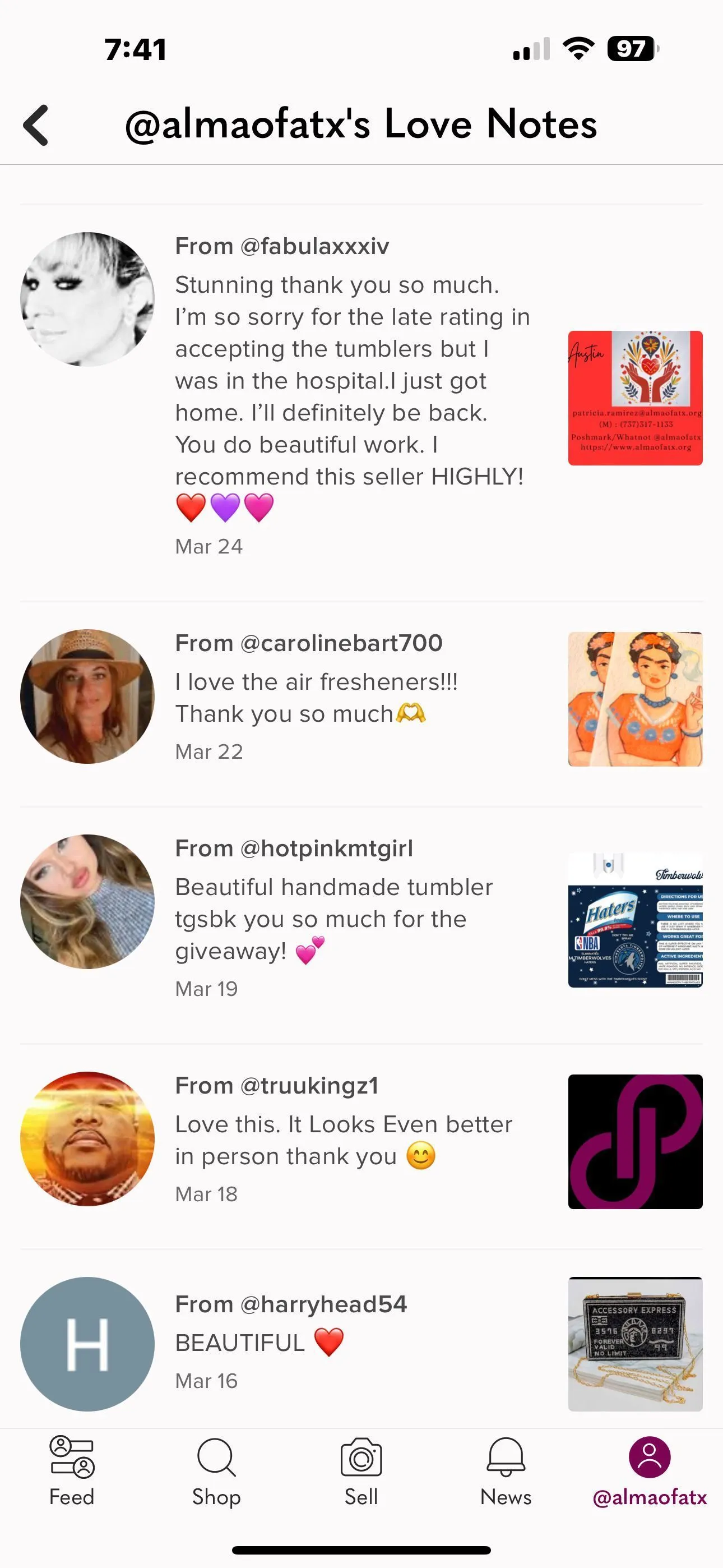Visit @truukingz1's profile avatar
723x1568 pixels.
[87, 1139]
